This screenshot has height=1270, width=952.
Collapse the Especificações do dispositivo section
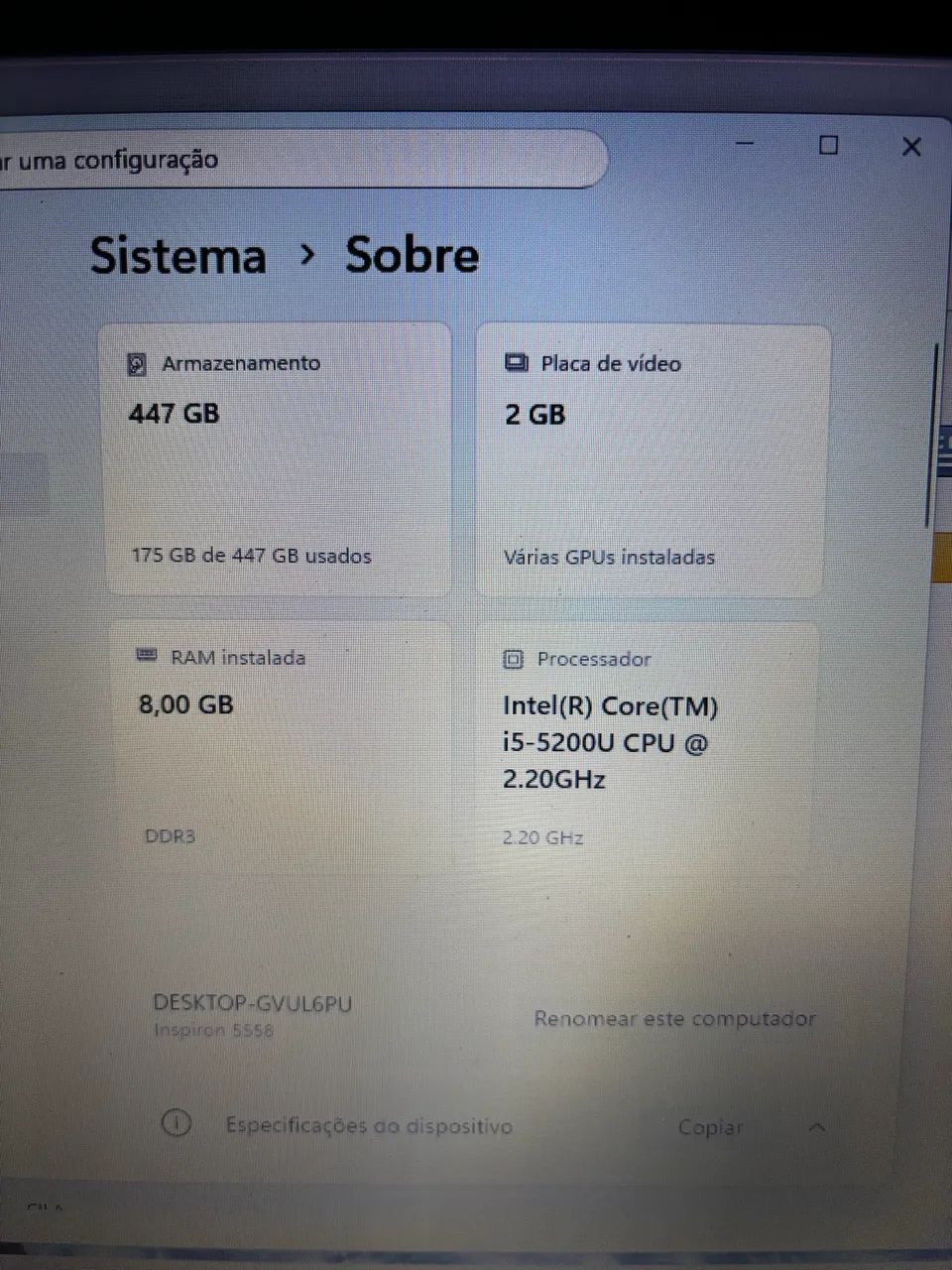[x=816, y=1127]
